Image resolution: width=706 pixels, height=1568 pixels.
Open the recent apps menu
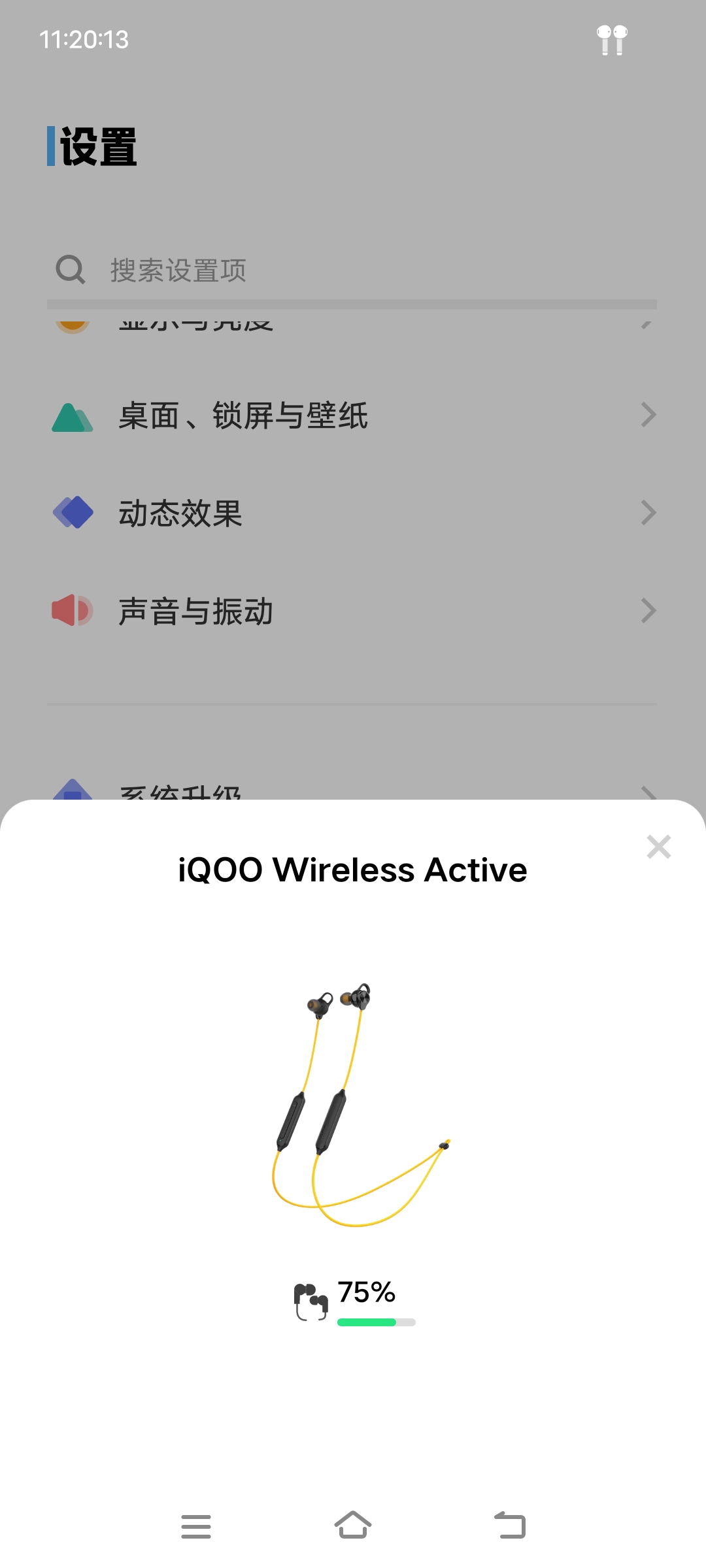(x=196, y=1526)
